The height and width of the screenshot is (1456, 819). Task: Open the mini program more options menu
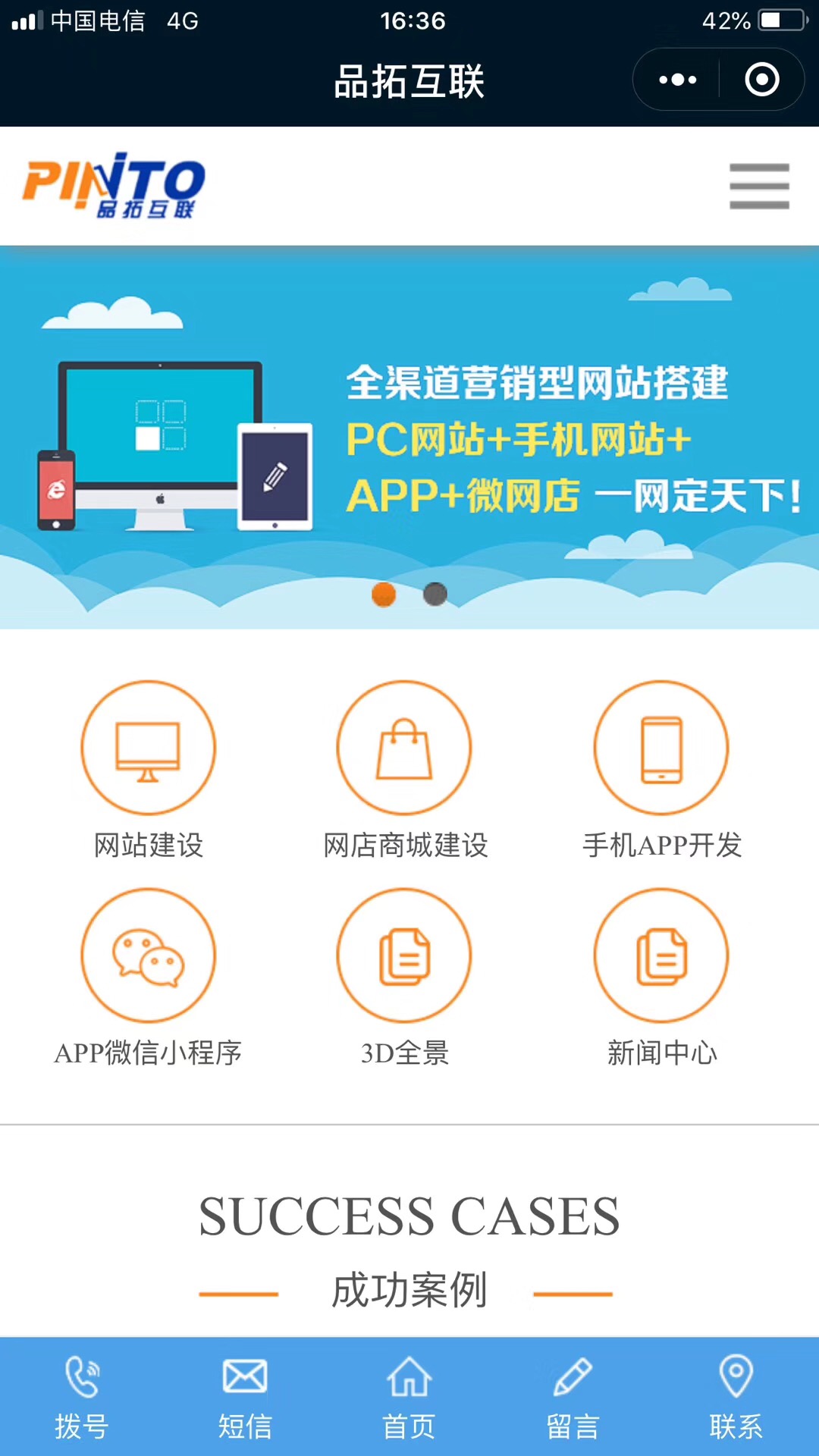pos(677,80)
